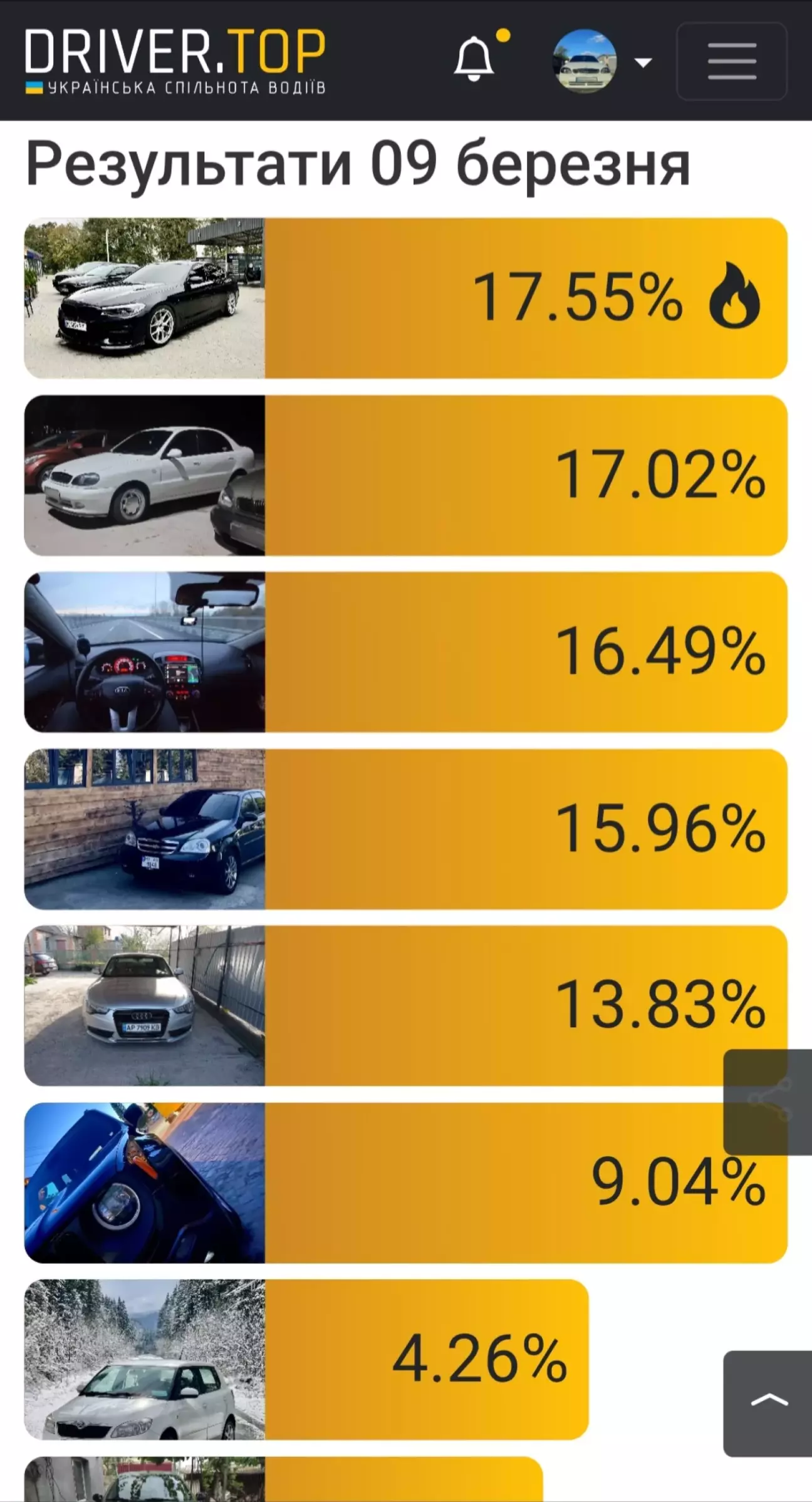Open the hamburger navigation menu
Image resolution: width=812 pixels, height=1502 pixels.
pyautogui.click(x=731, y=61)
